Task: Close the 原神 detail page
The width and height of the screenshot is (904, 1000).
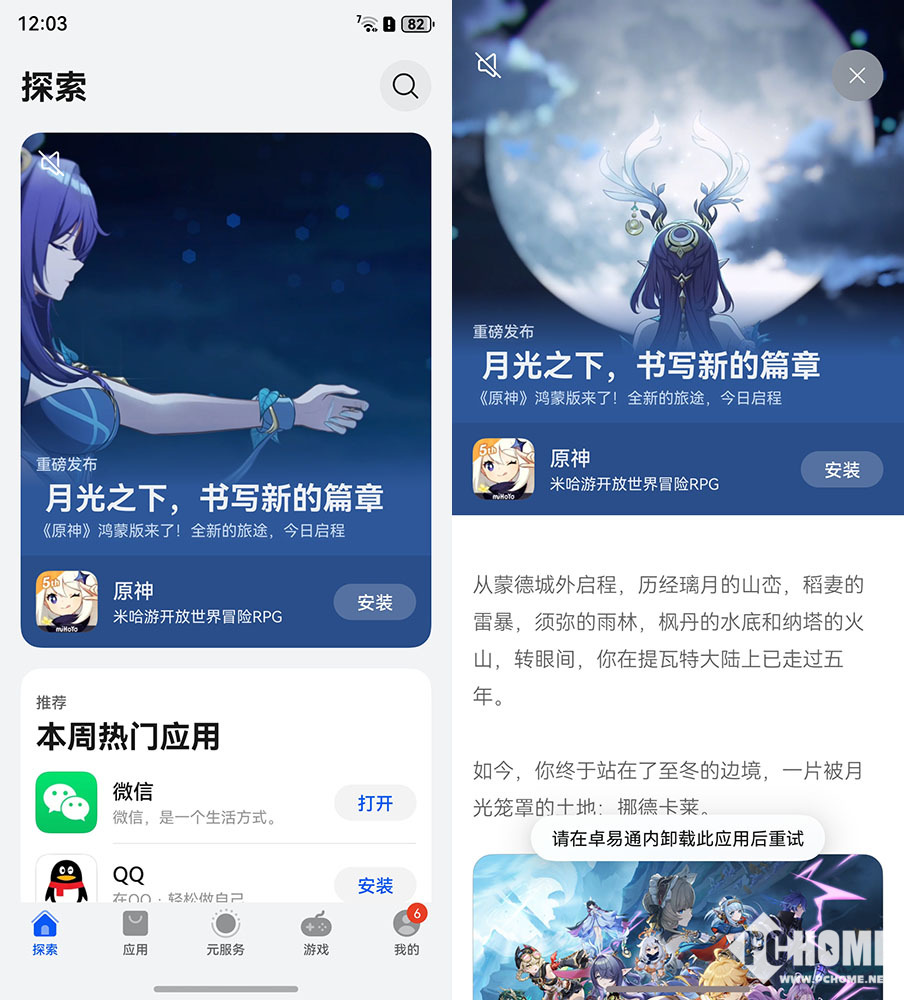Action: pos(857,75)
